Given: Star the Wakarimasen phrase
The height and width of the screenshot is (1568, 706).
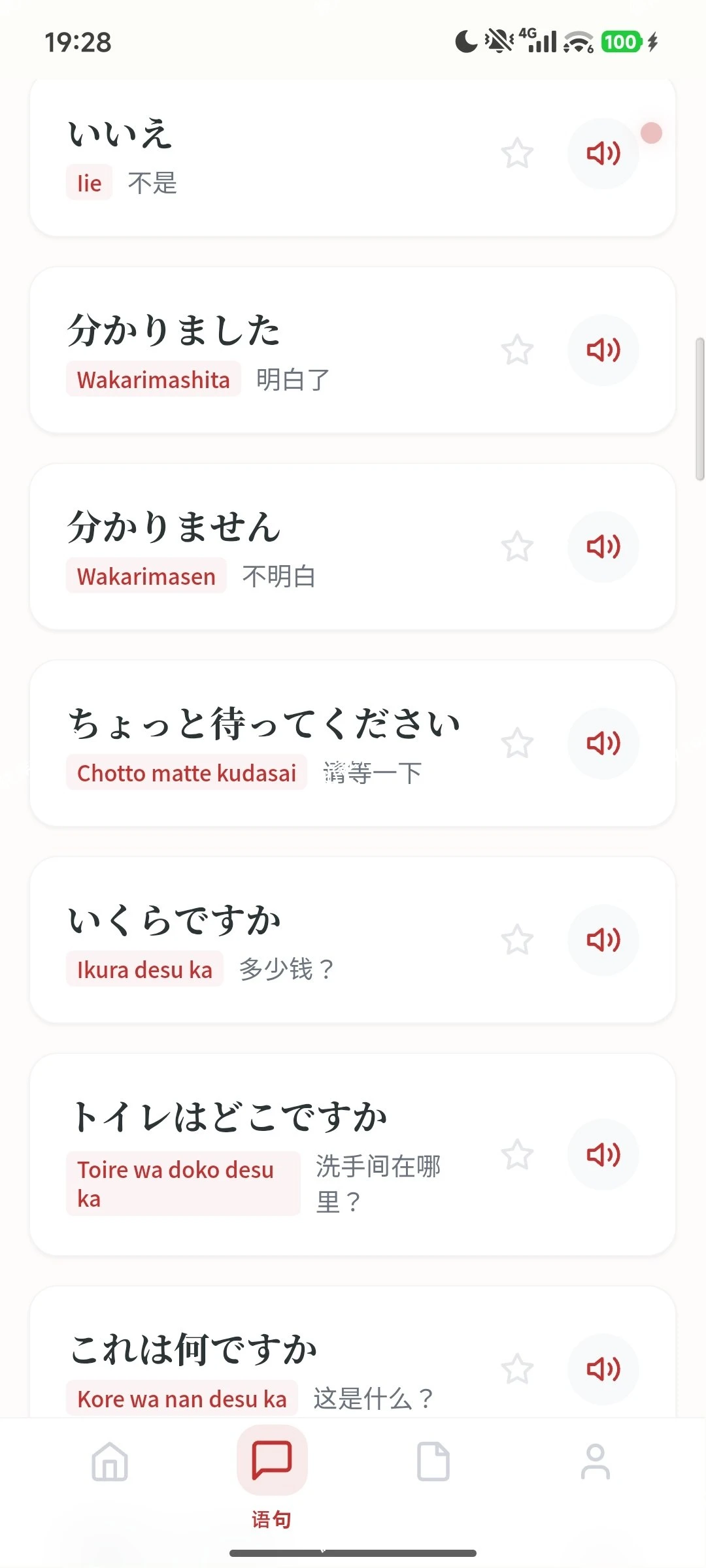Looking at the screenshot, I should click(516, 547).
